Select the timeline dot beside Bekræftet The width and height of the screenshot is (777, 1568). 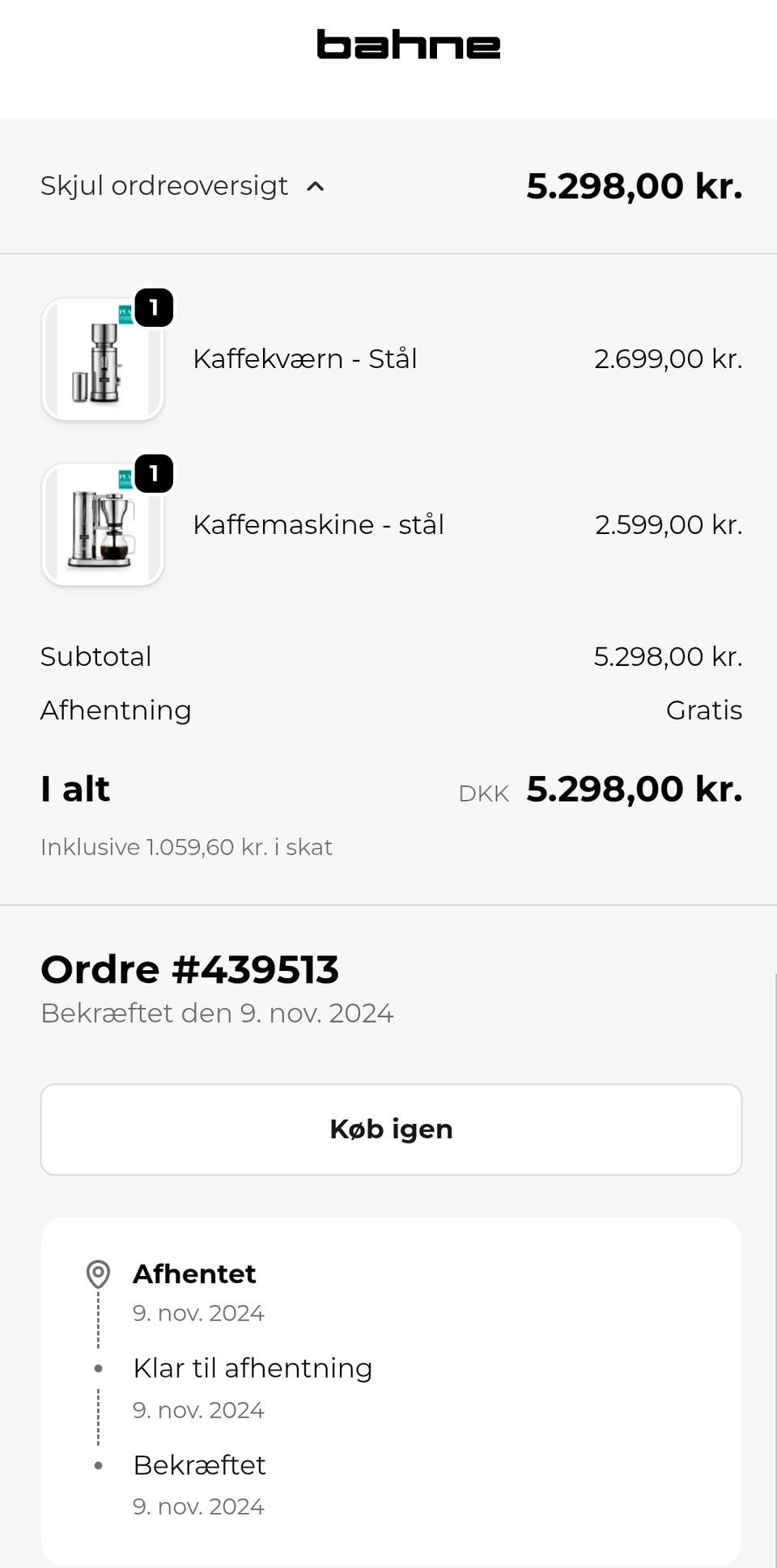click(99, 1464)
